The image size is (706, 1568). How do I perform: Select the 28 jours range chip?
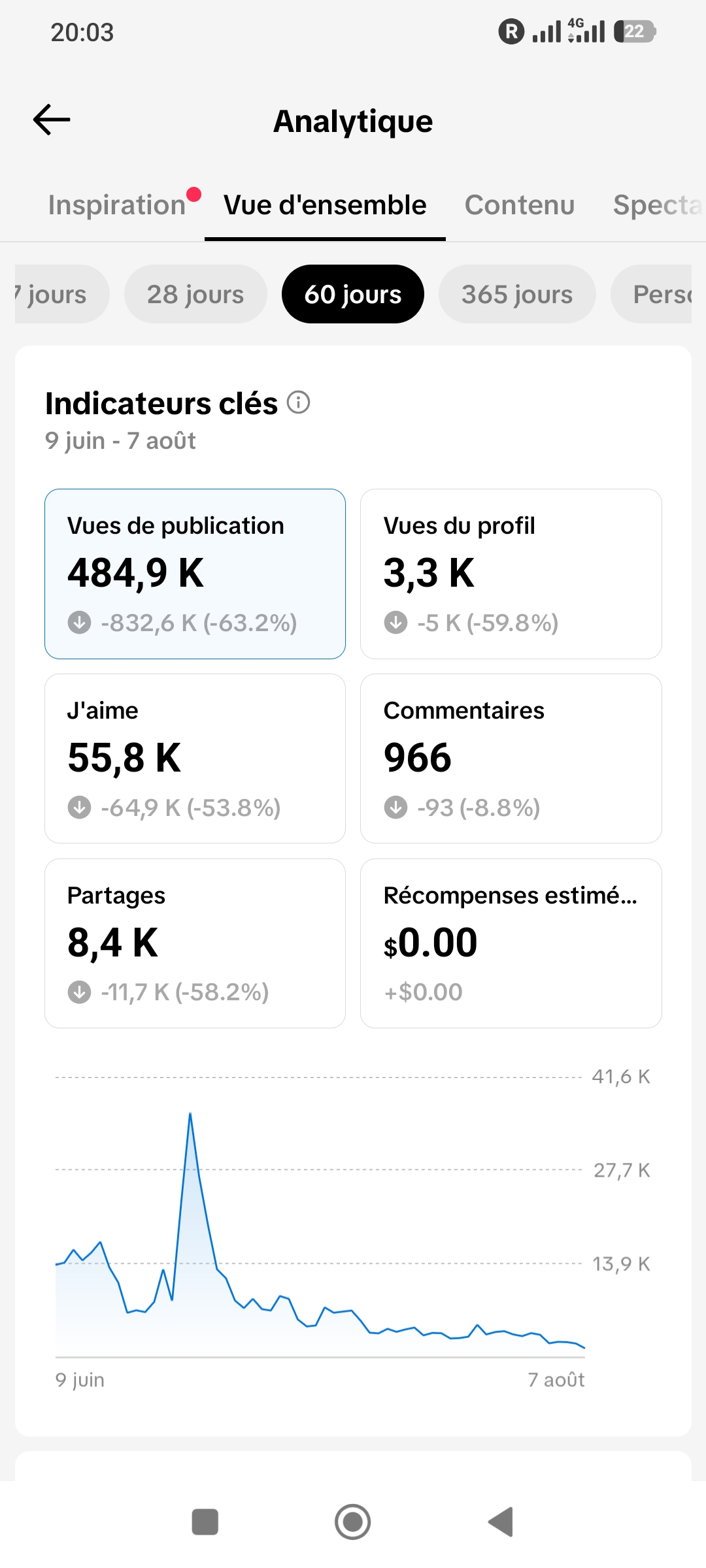[x=195, y=294]
